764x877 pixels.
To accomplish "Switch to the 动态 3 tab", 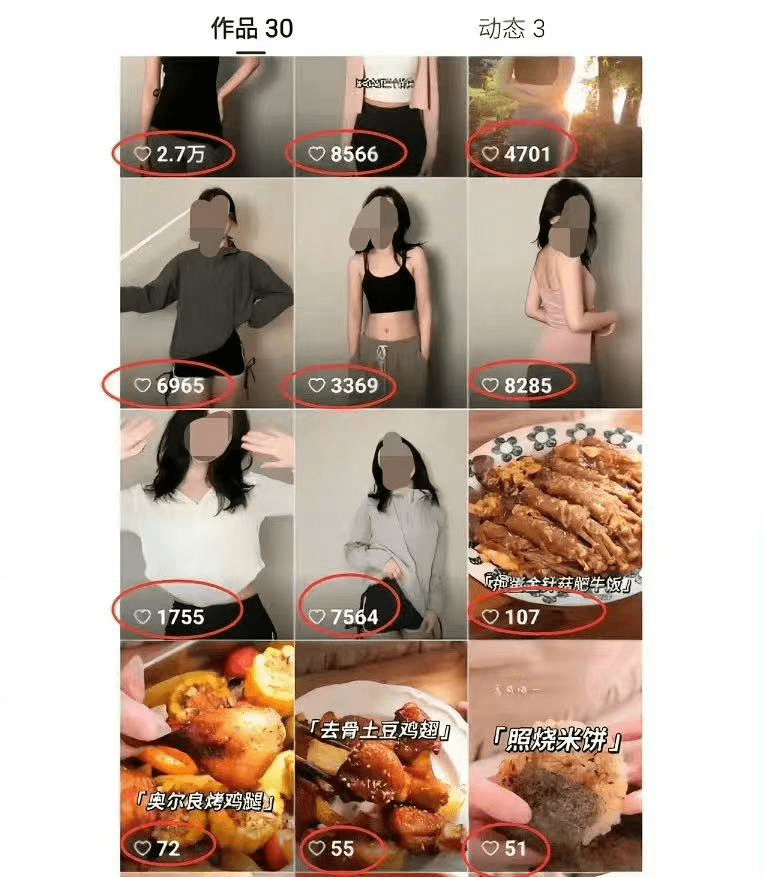I will (512, 28).
